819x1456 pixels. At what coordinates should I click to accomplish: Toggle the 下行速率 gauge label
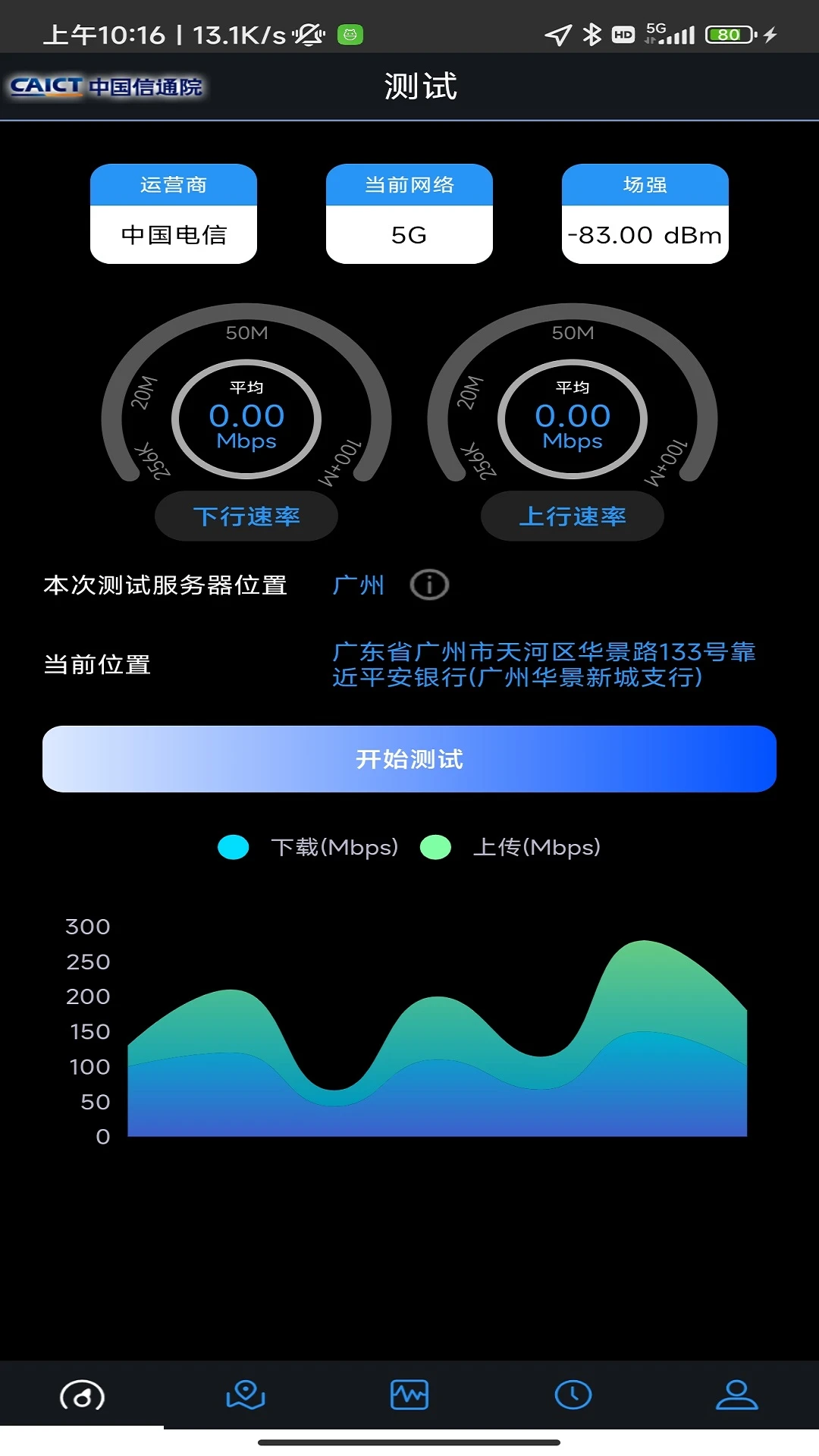click(246, 516)
